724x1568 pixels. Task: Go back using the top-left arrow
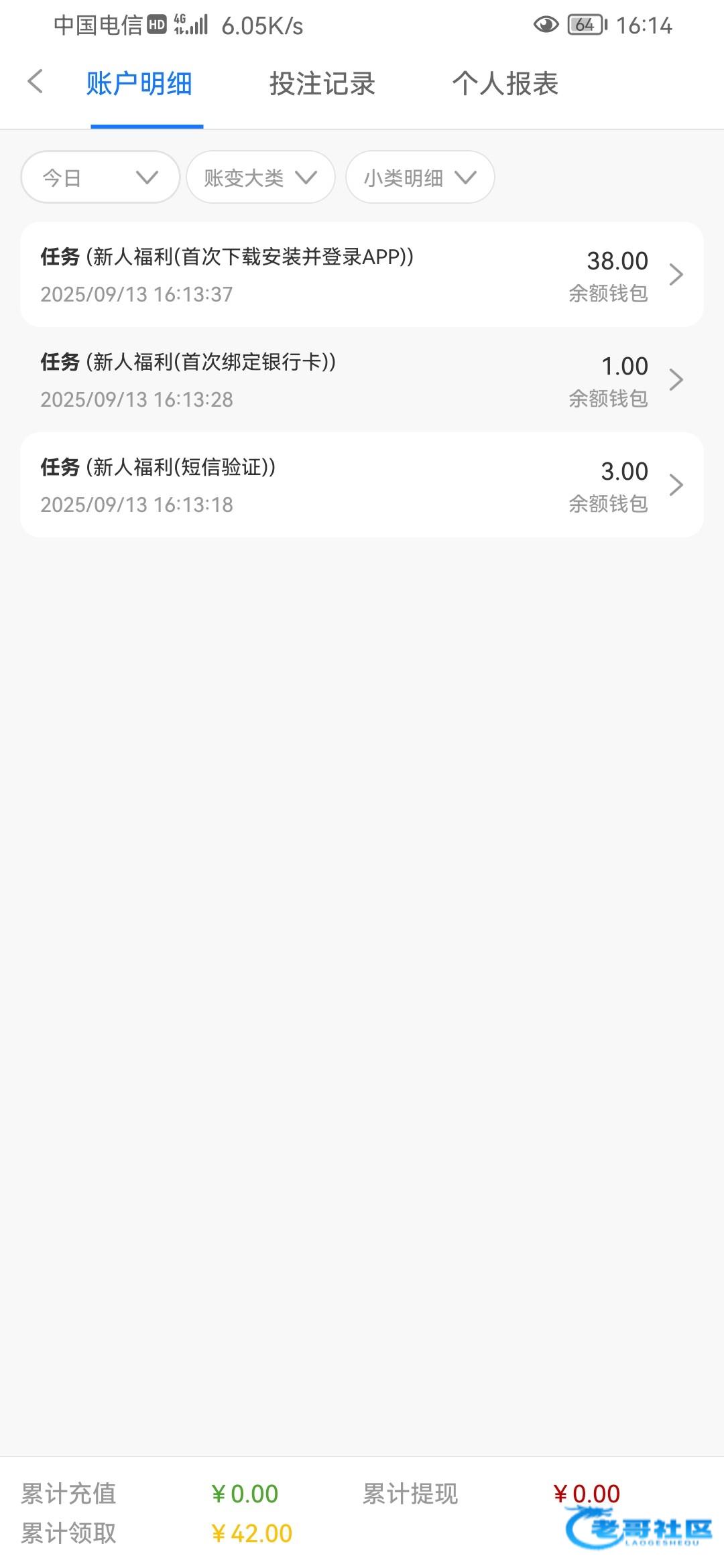[36, 82]
